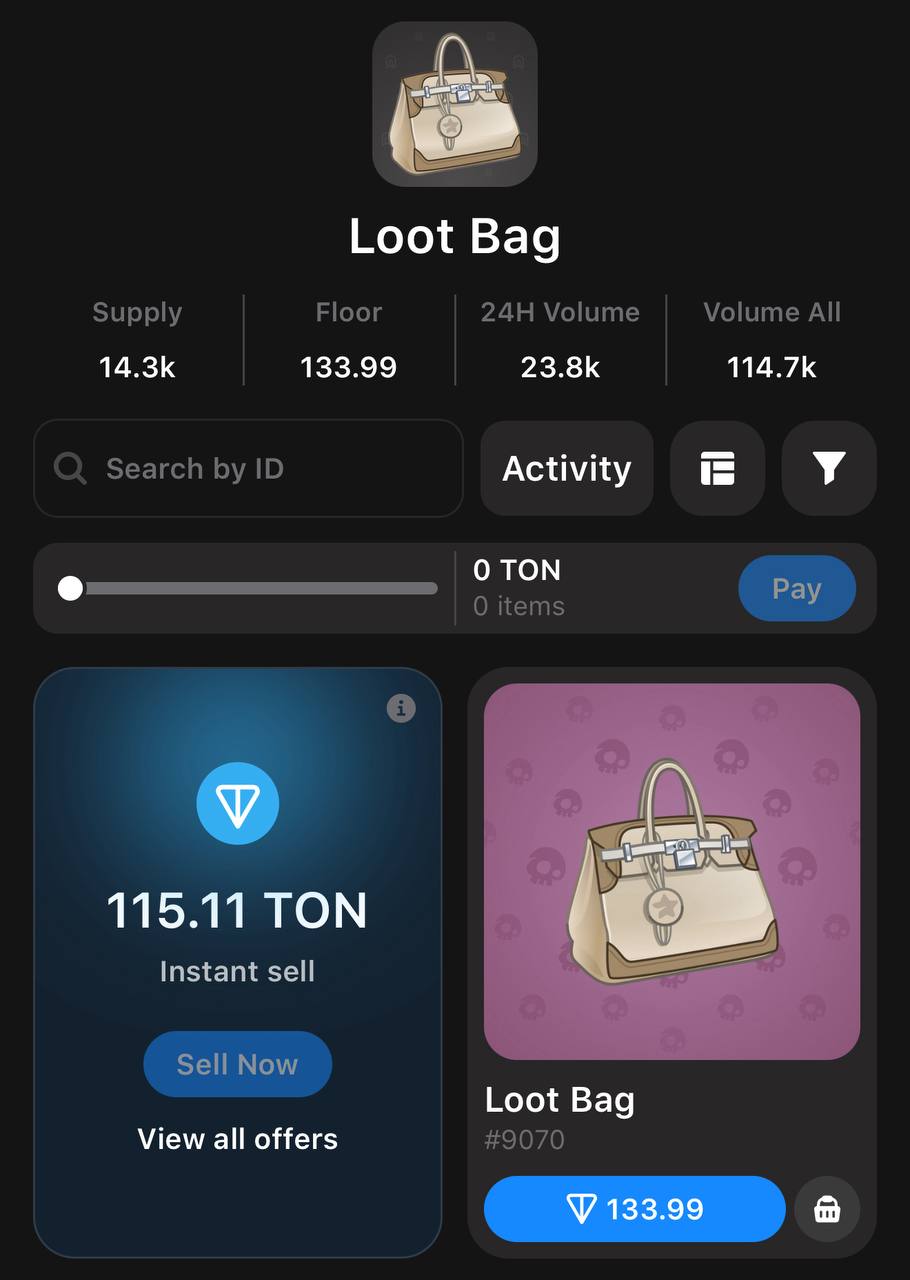Open the filter options
Viewport: 910px width, 1280px height.
(828, 468)
